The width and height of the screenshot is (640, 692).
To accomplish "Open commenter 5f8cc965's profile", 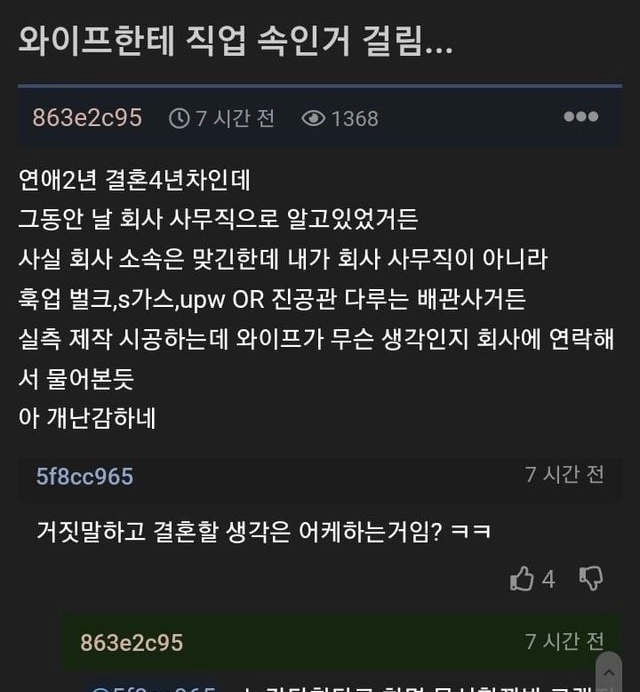I will (x=85, y=477).
